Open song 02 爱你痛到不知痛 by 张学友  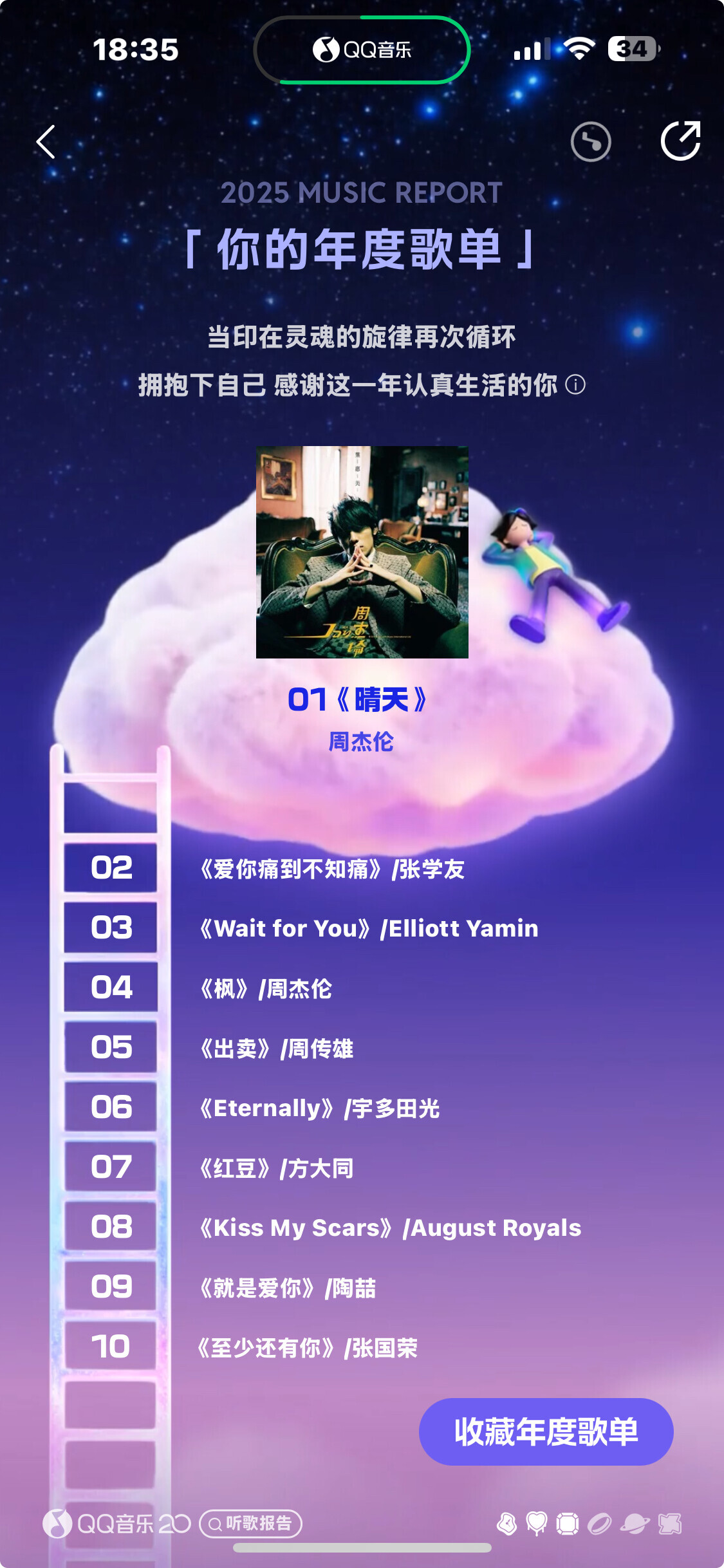point(332,869)
